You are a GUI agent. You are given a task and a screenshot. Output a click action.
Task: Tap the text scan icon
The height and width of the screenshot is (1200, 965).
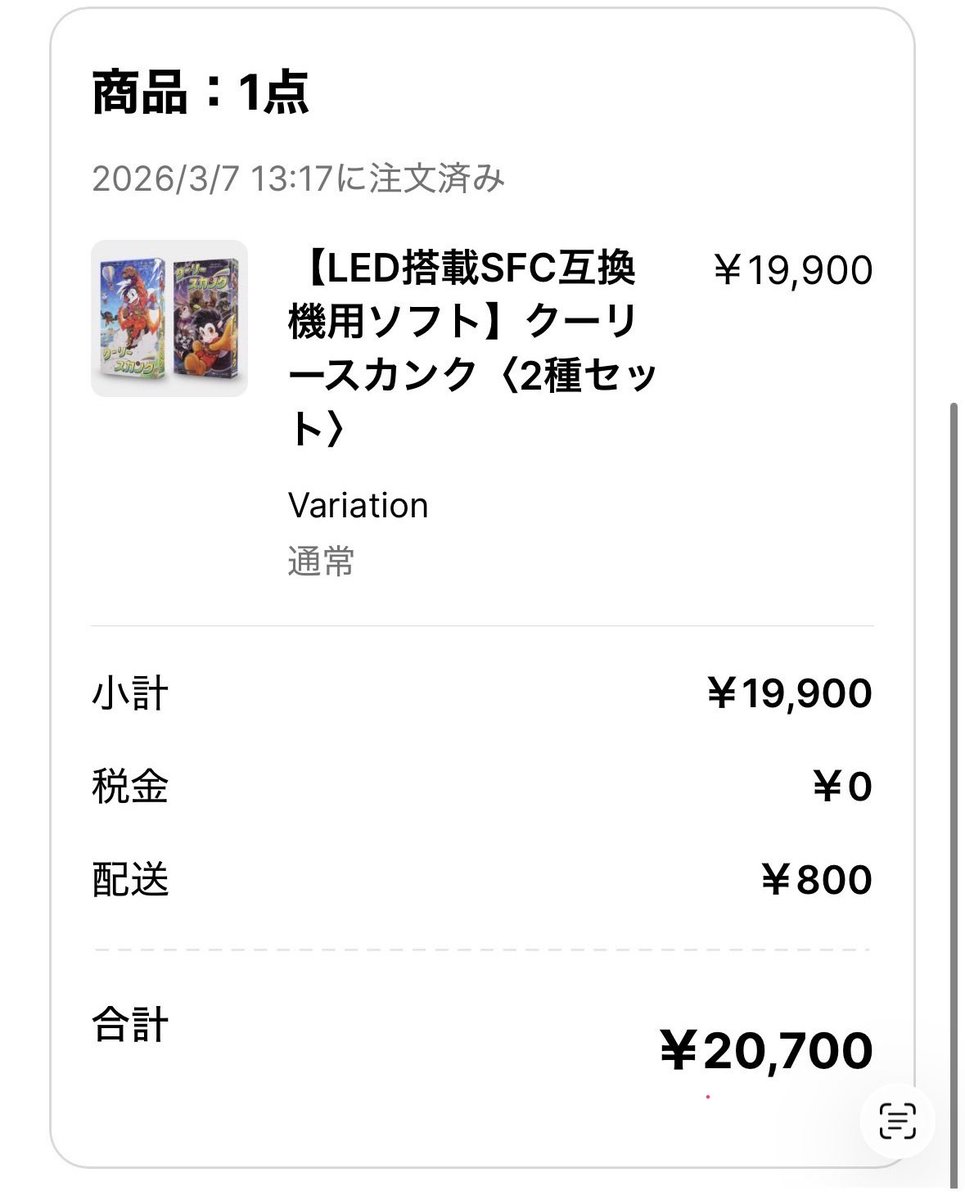point(897,1120)
